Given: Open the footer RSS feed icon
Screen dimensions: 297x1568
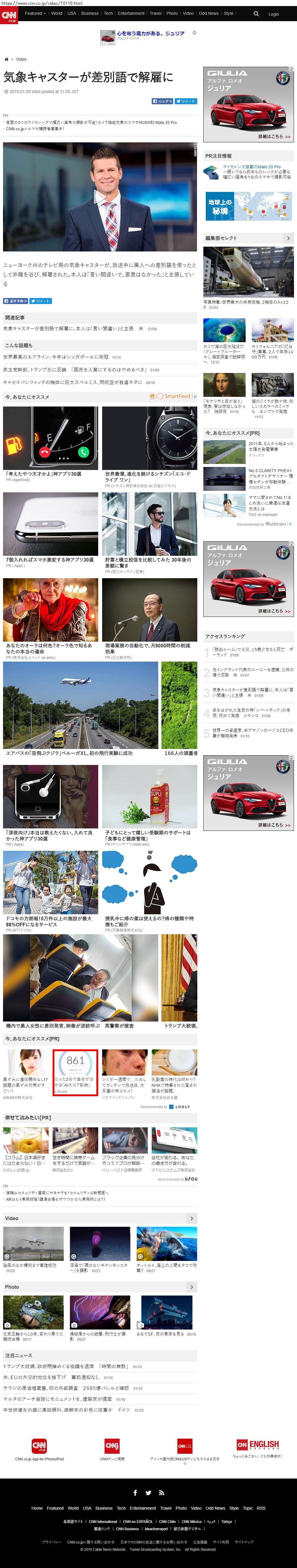Looking at the screenshot, I should click(161, 1492).
